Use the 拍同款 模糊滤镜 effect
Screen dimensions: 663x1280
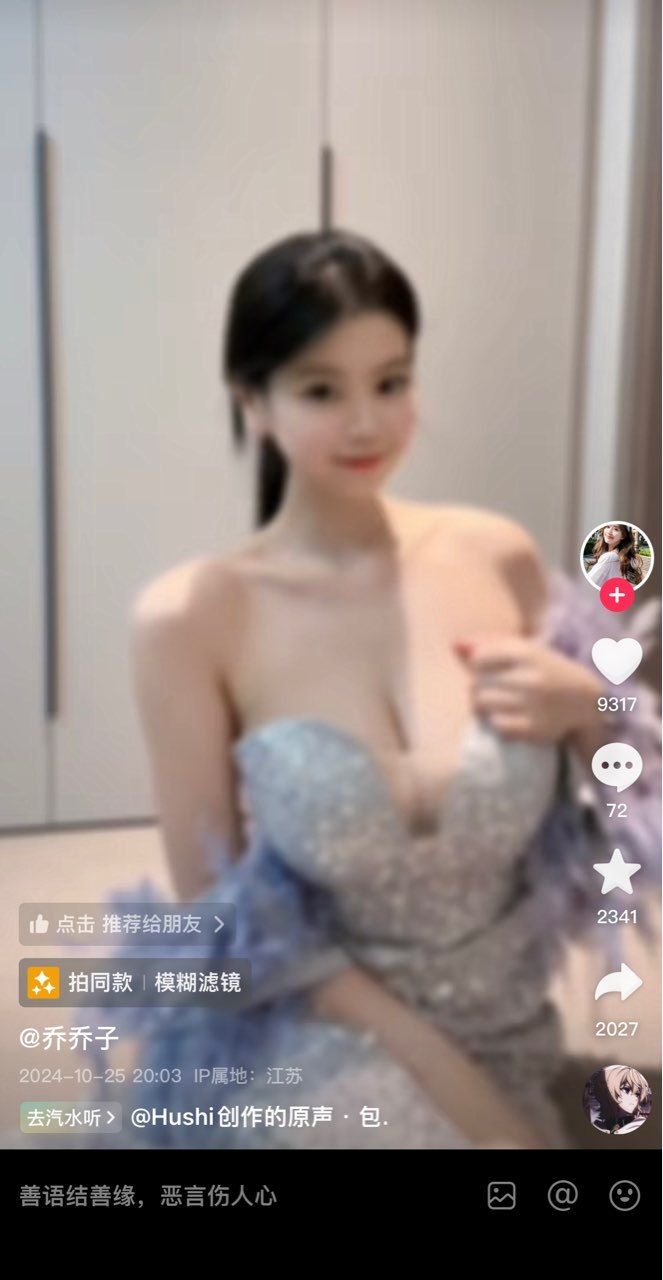pyautogui.click(x=135, y=982)
